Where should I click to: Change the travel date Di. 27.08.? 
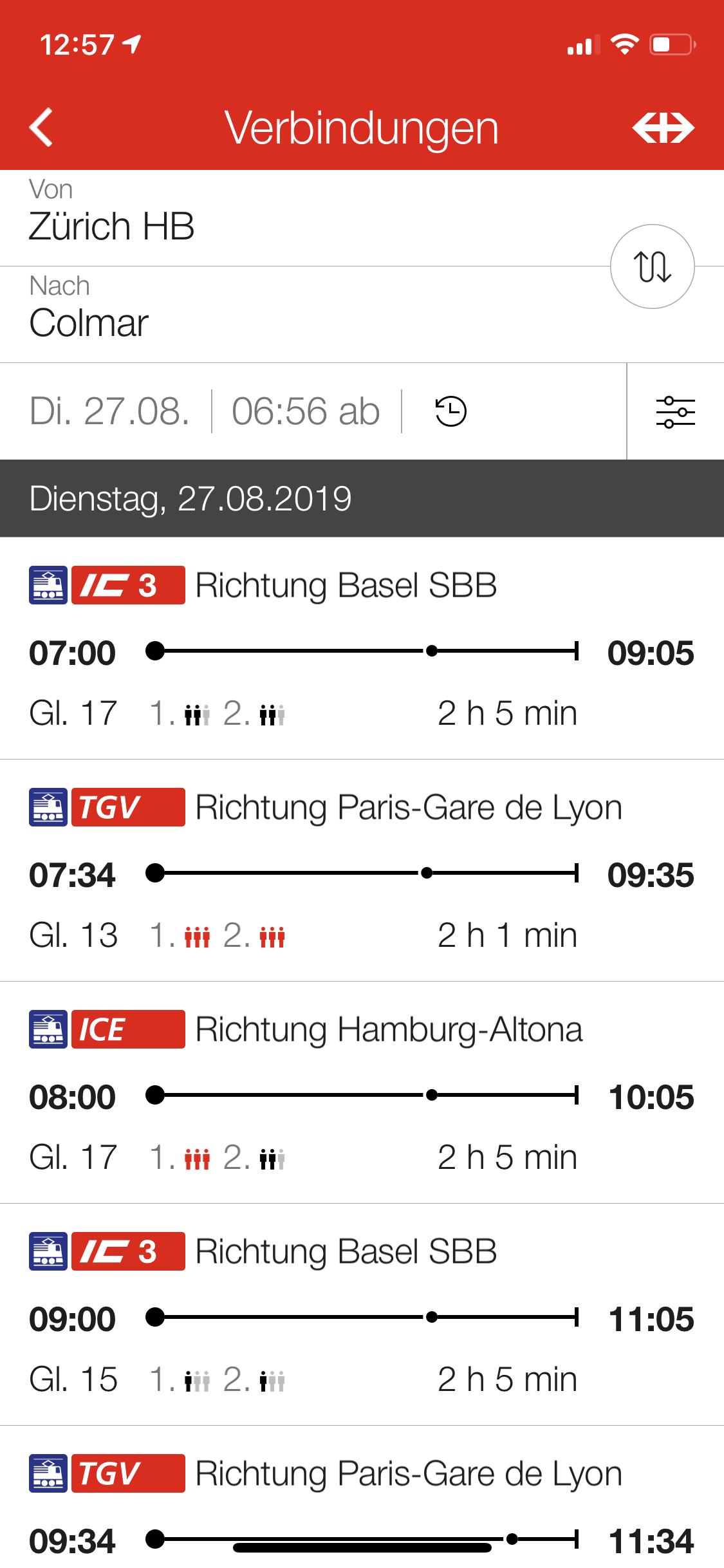pyautogui.click(x=110, y=411)
